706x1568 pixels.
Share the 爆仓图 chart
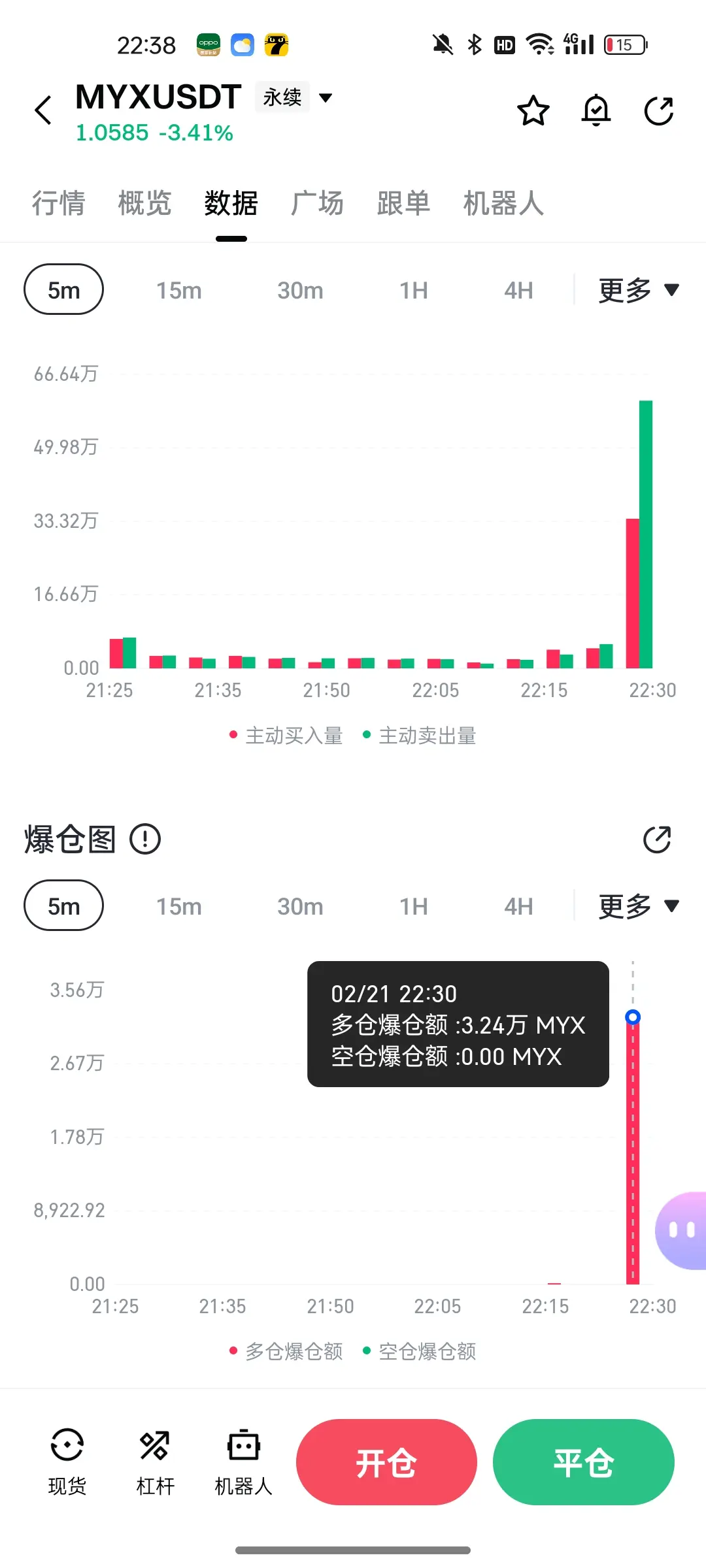(x=657, y=840)
